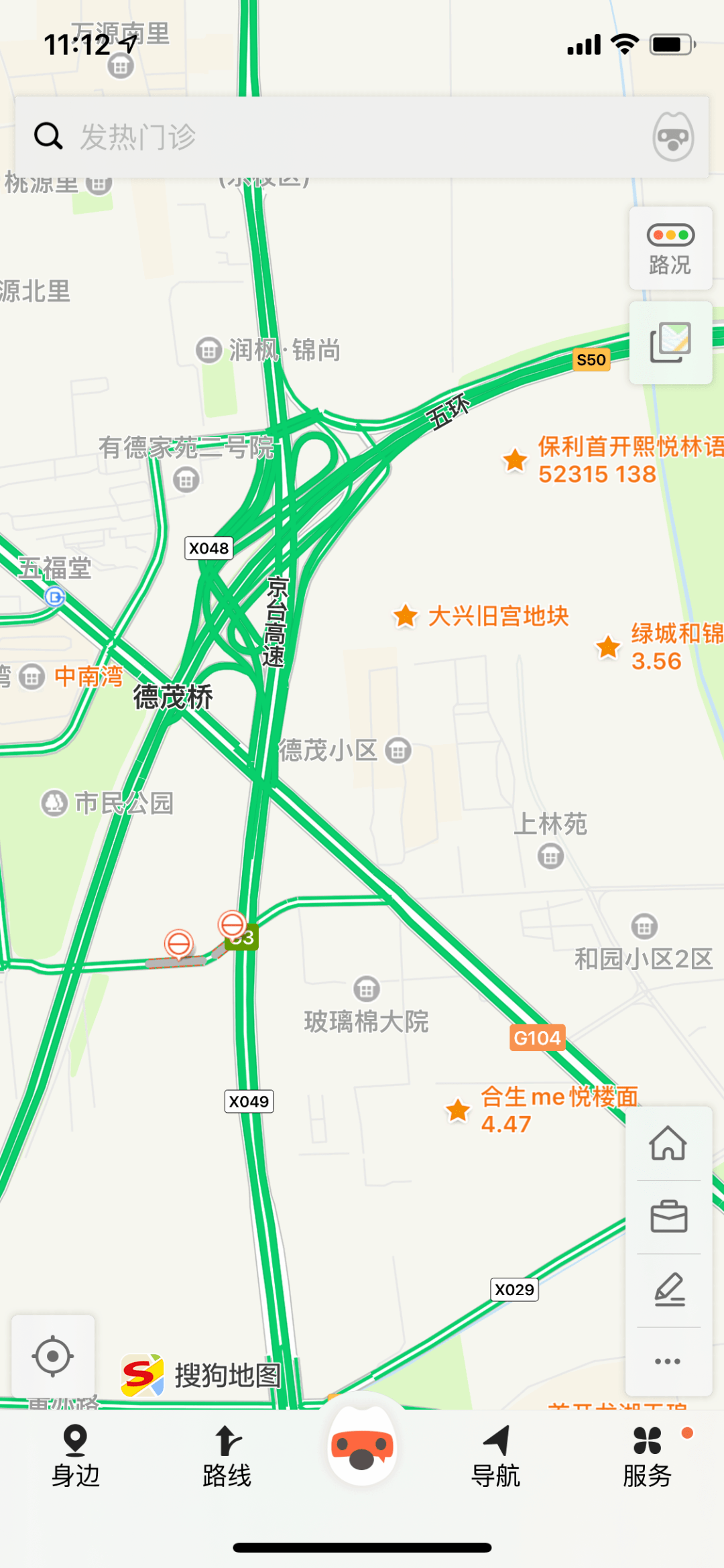
Task: Switch to the 路线 tab
Action: coord(227,1455)
